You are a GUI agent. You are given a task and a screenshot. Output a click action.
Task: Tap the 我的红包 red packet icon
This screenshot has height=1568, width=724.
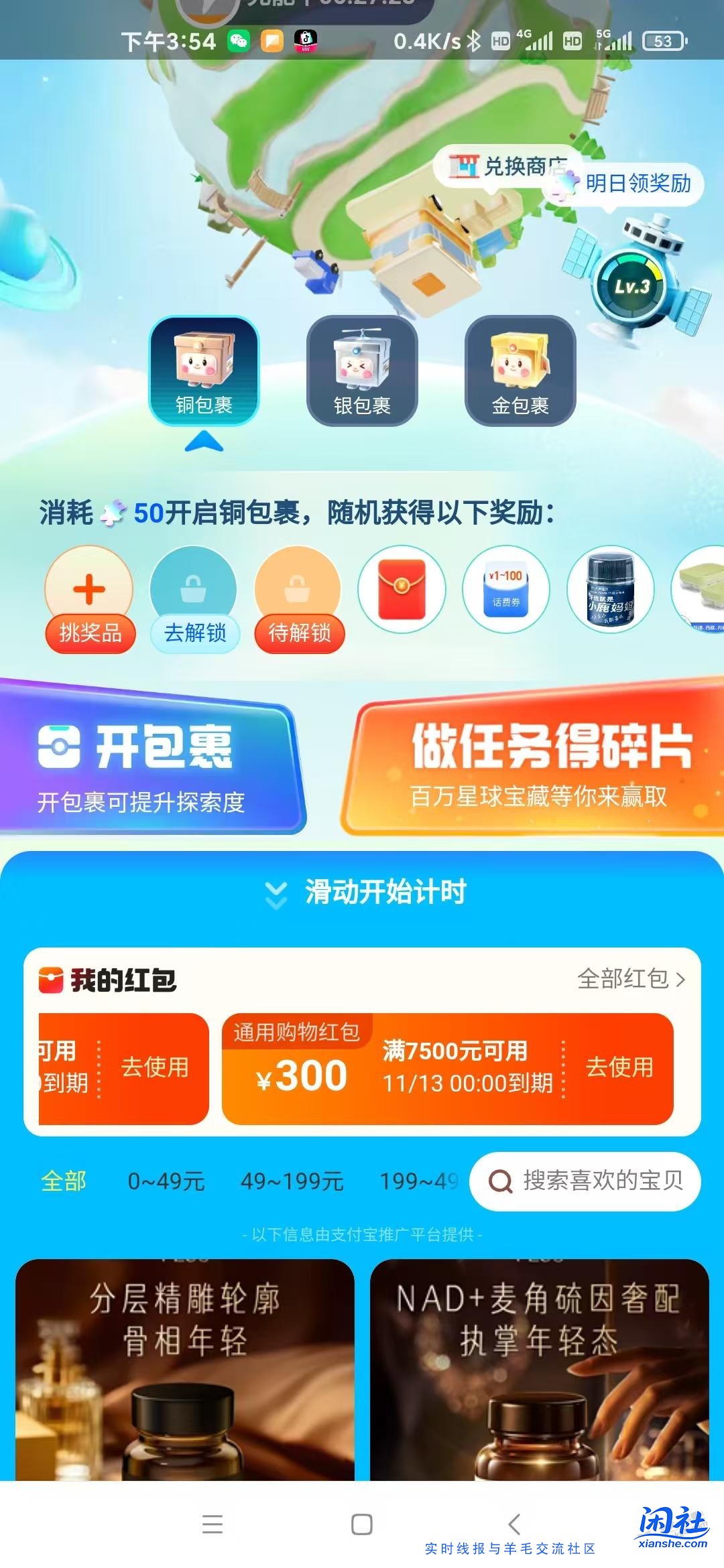click(50, 979)
